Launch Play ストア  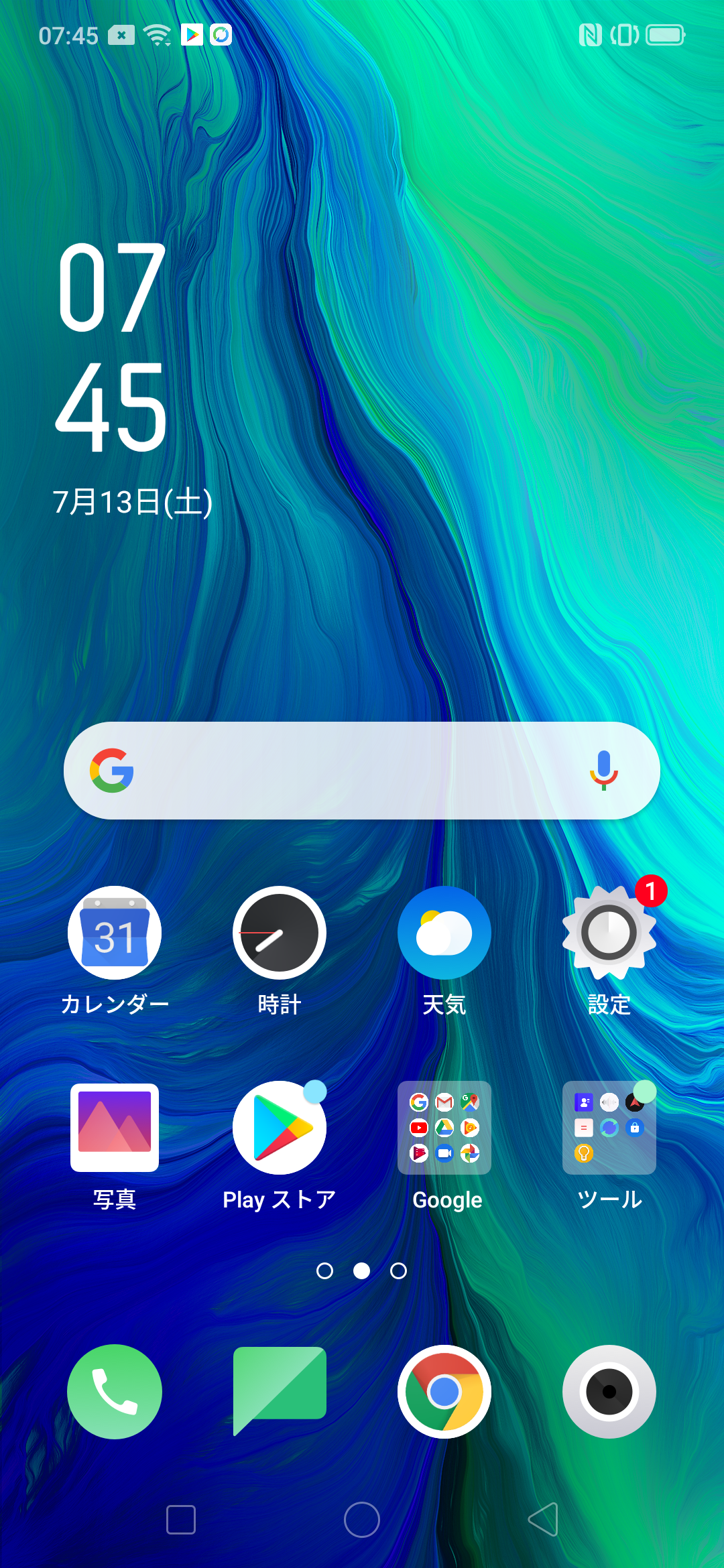point(280,1127)
